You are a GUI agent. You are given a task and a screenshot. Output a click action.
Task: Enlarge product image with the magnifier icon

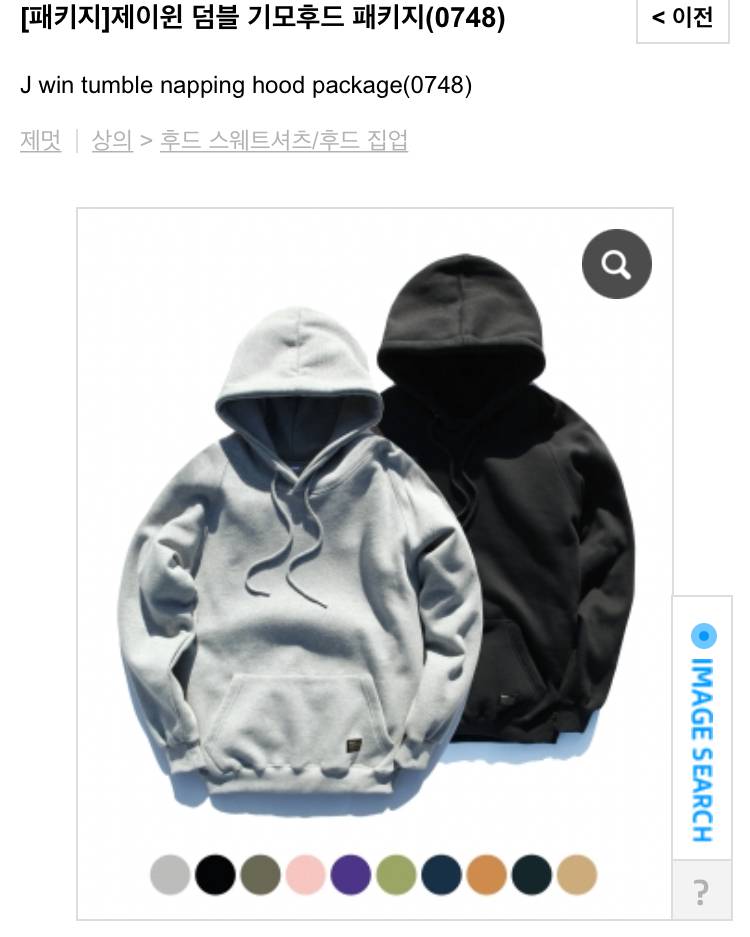616,264
